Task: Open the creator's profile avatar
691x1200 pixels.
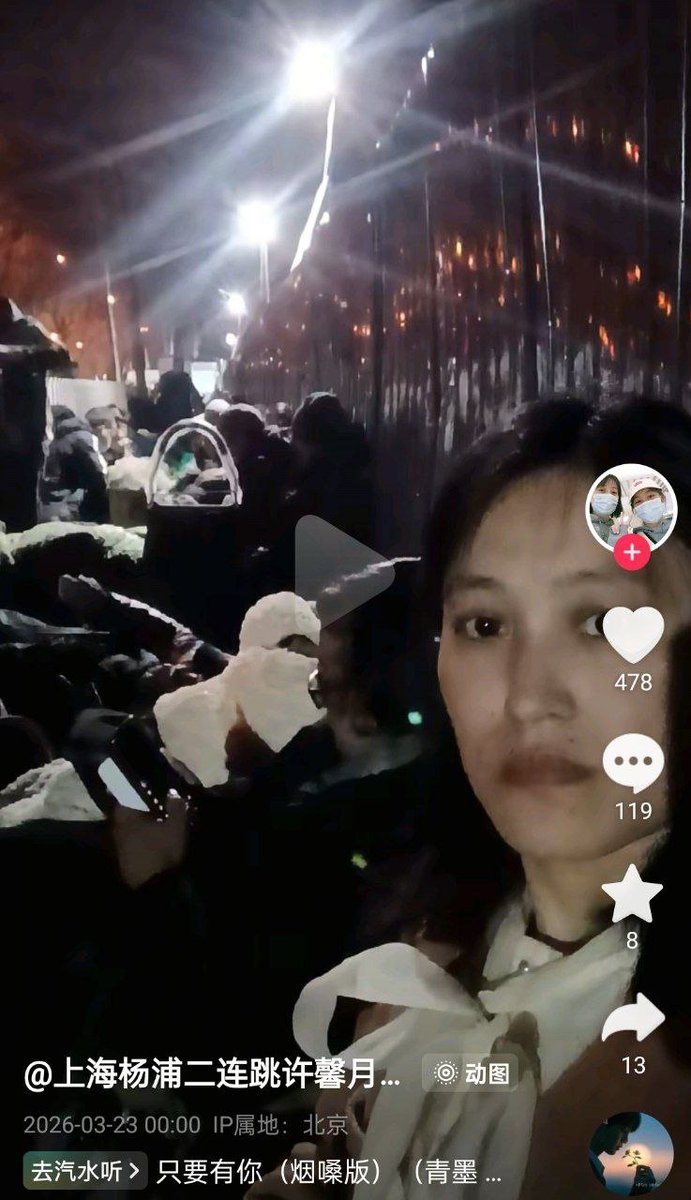Action: pos(631,505)
